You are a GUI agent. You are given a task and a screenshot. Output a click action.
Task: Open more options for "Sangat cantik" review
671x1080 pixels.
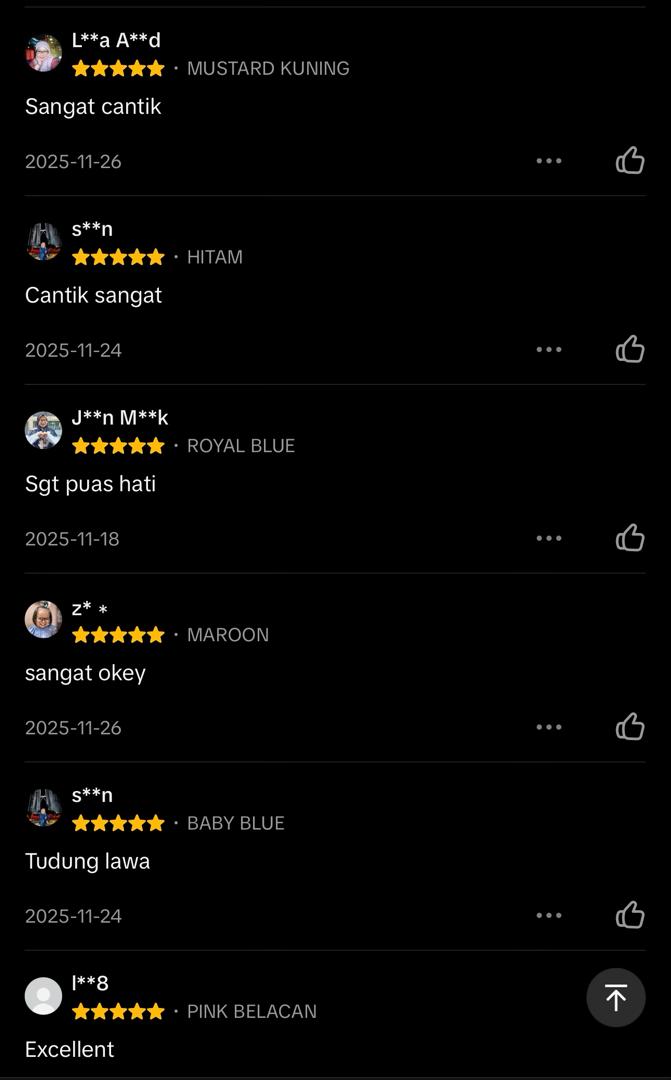[x=549, y=161]
